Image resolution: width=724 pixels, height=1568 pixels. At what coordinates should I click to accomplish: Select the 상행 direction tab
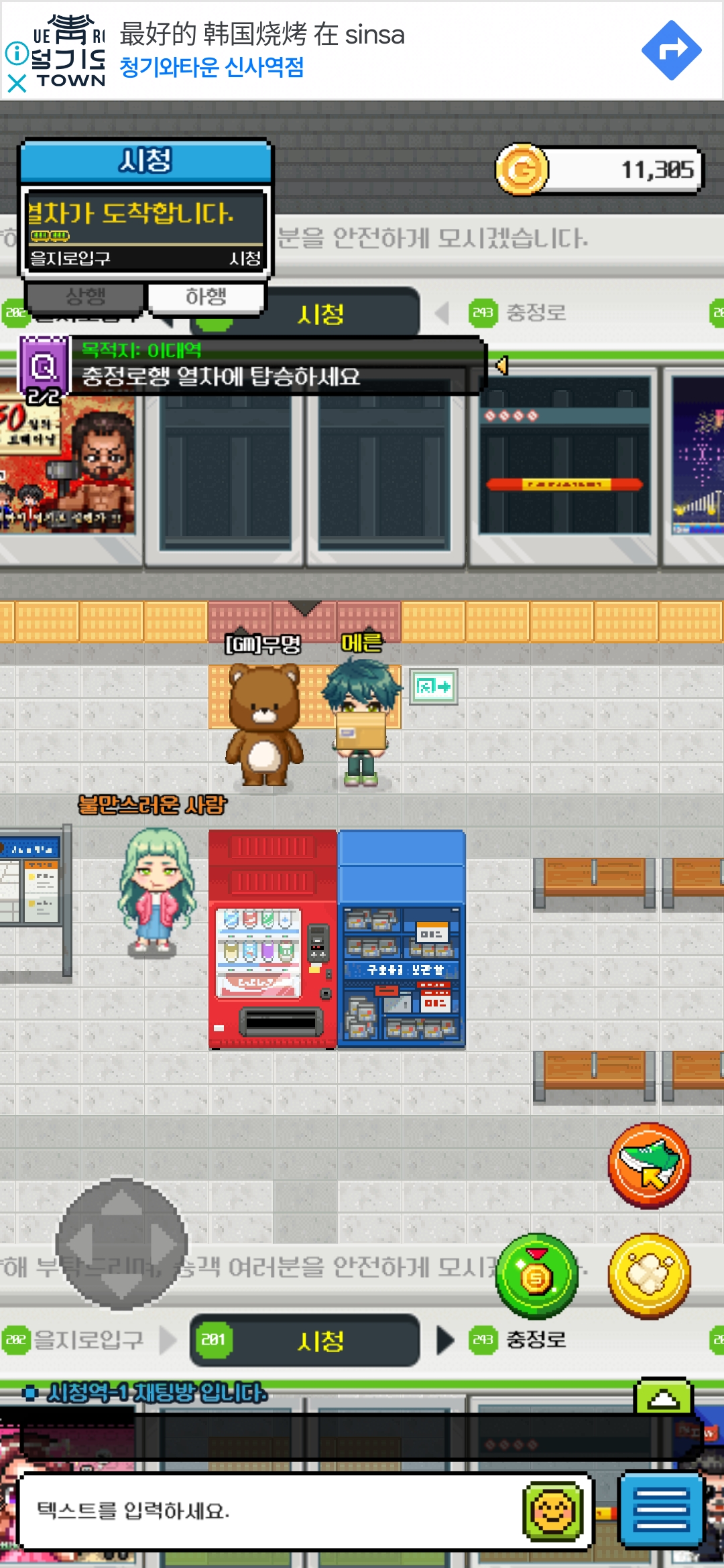point(85,297)
